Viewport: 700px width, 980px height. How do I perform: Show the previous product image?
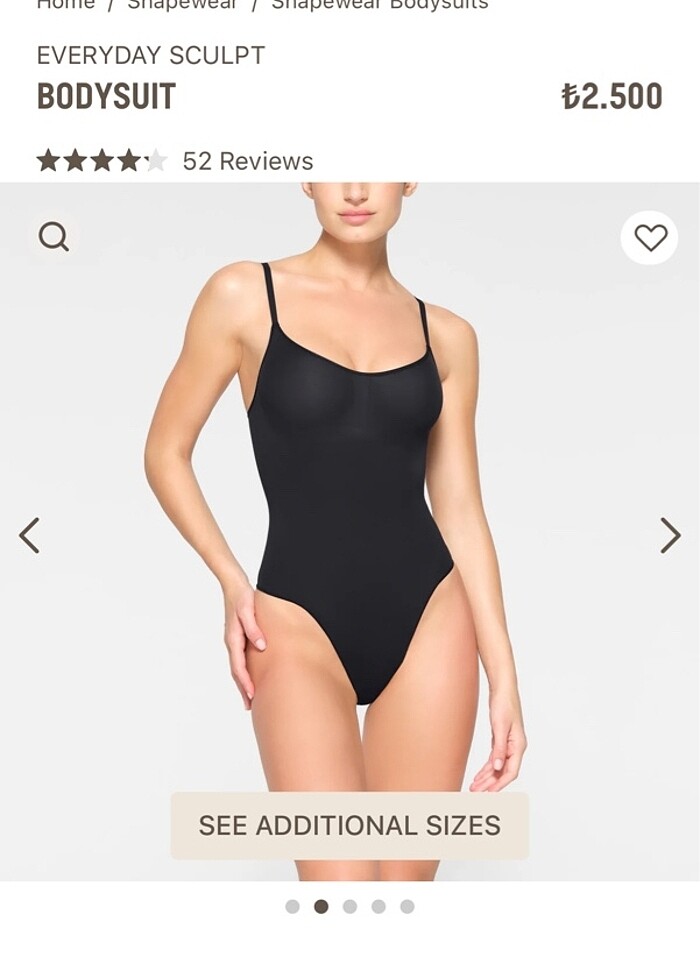coord(29,536)
